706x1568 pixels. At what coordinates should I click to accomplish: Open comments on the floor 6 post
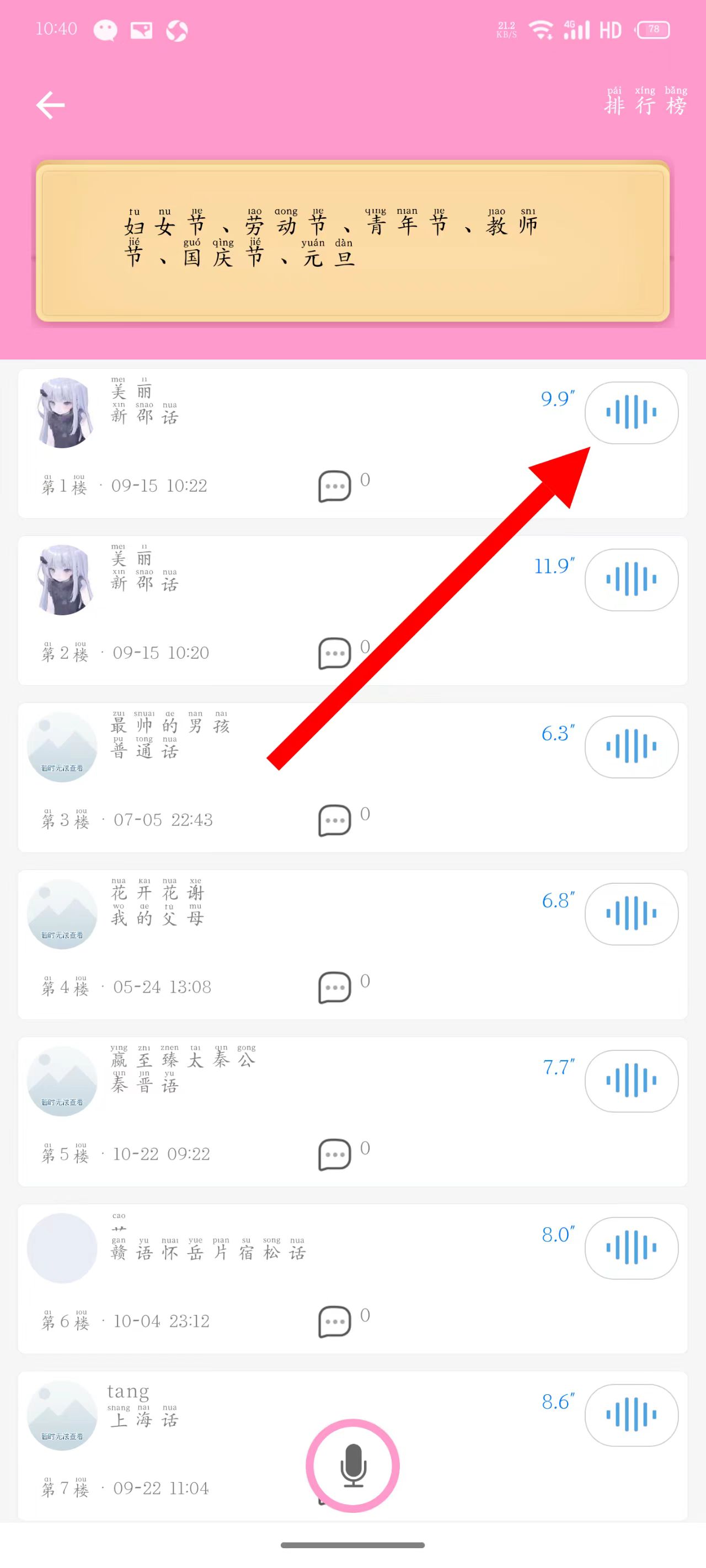pos(334,1322)
